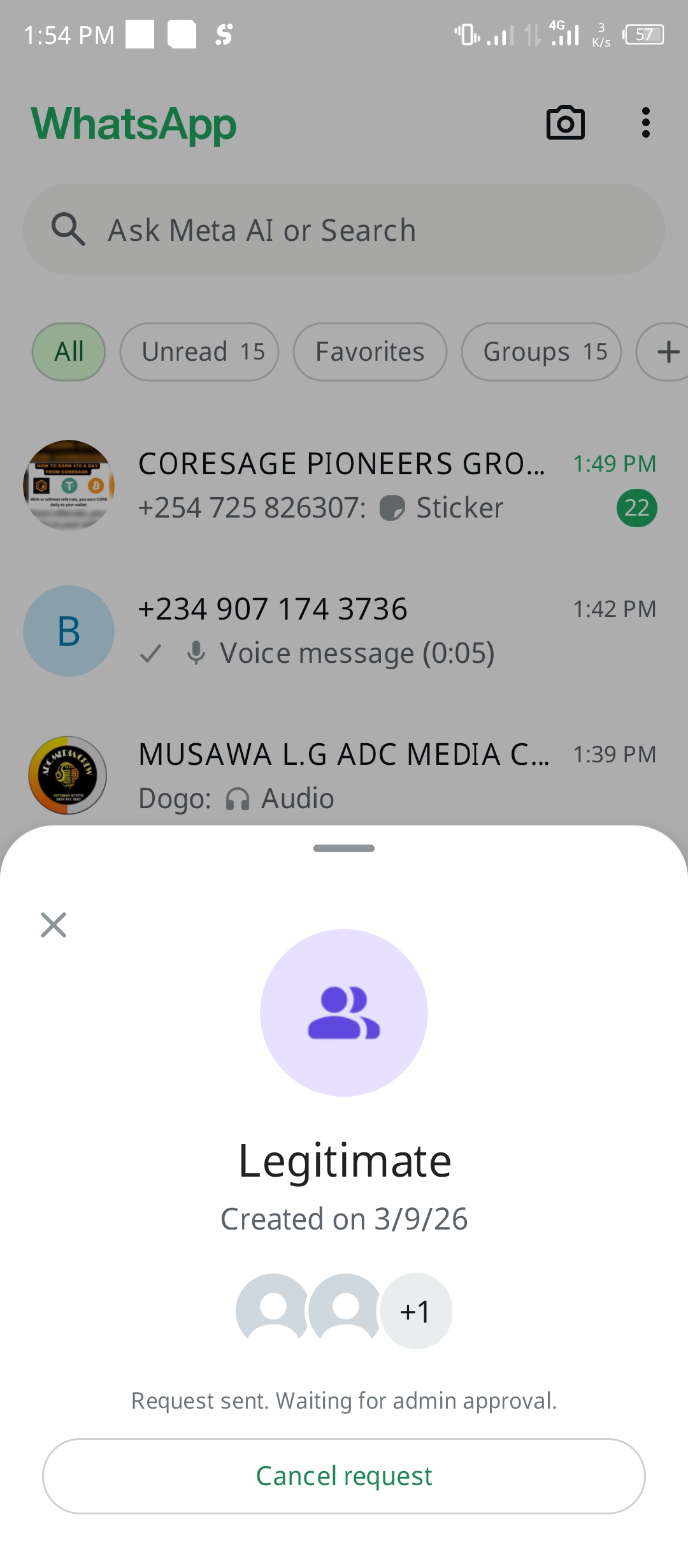The width and height of the screenshot is (688, 1568).
Task: Close the Legitimate group sheet
Action: coord(54,925)
